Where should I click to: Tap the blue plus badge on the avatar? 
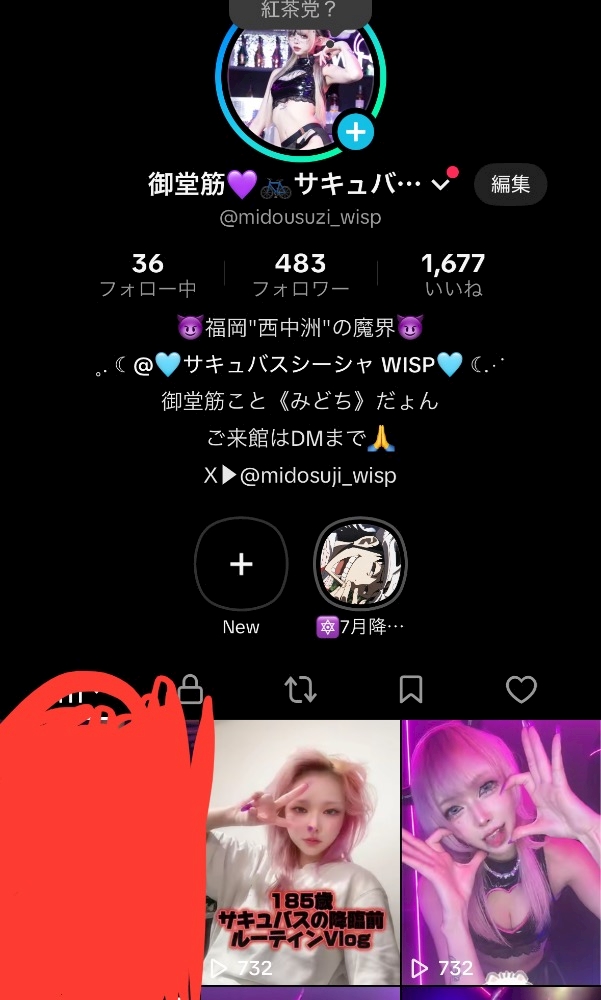click(x=355, y=132)
